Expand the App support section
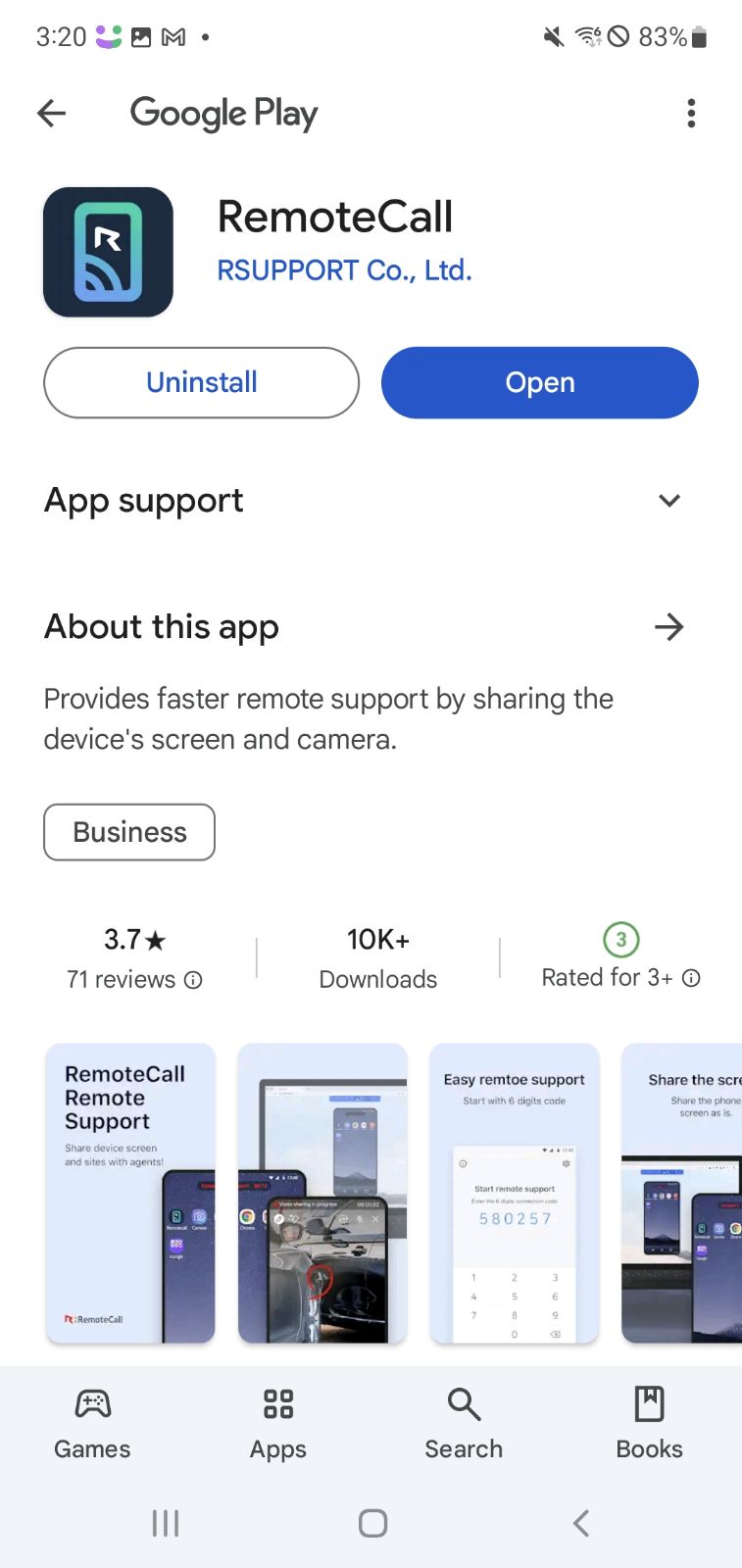This screenshot has height=1568, width=742. click(x=668, y=501)
